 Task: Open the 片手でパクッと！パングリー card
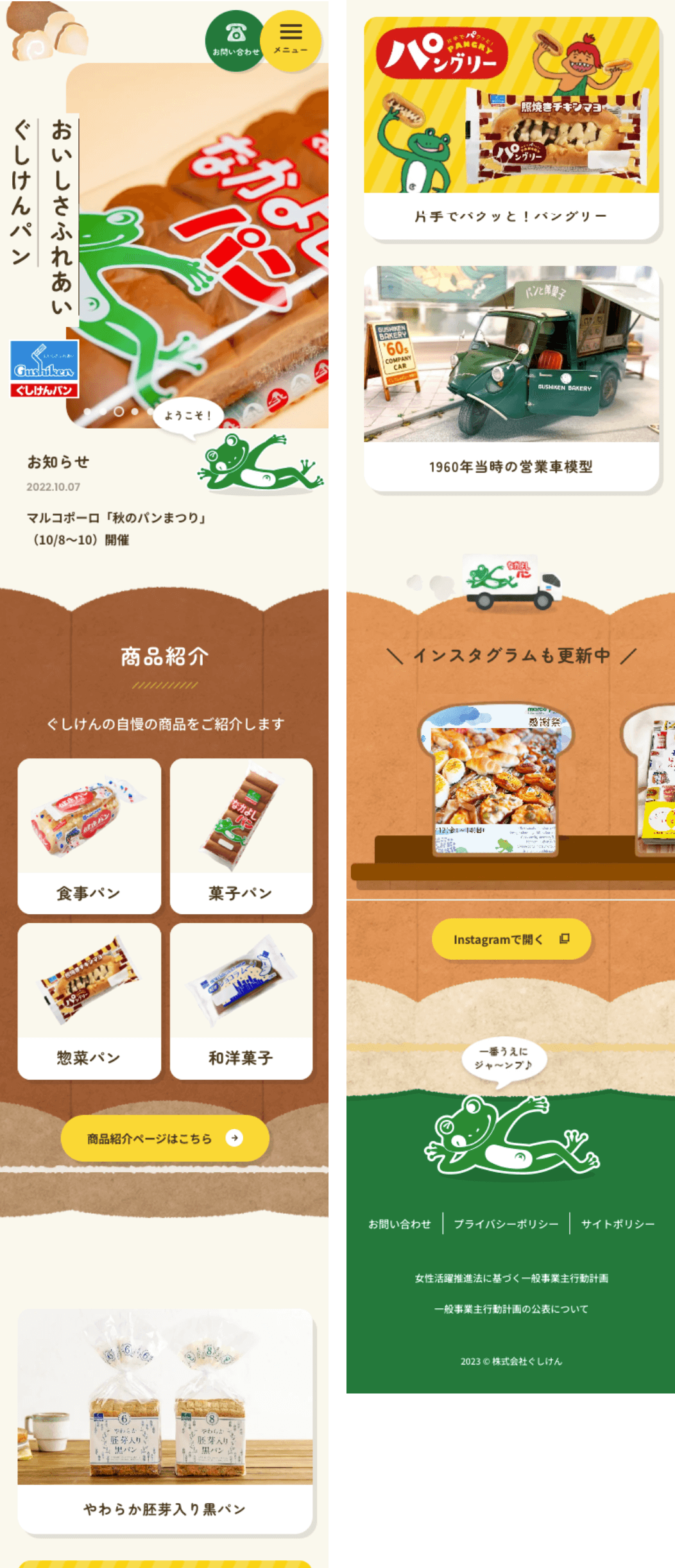tap(511, 128)
